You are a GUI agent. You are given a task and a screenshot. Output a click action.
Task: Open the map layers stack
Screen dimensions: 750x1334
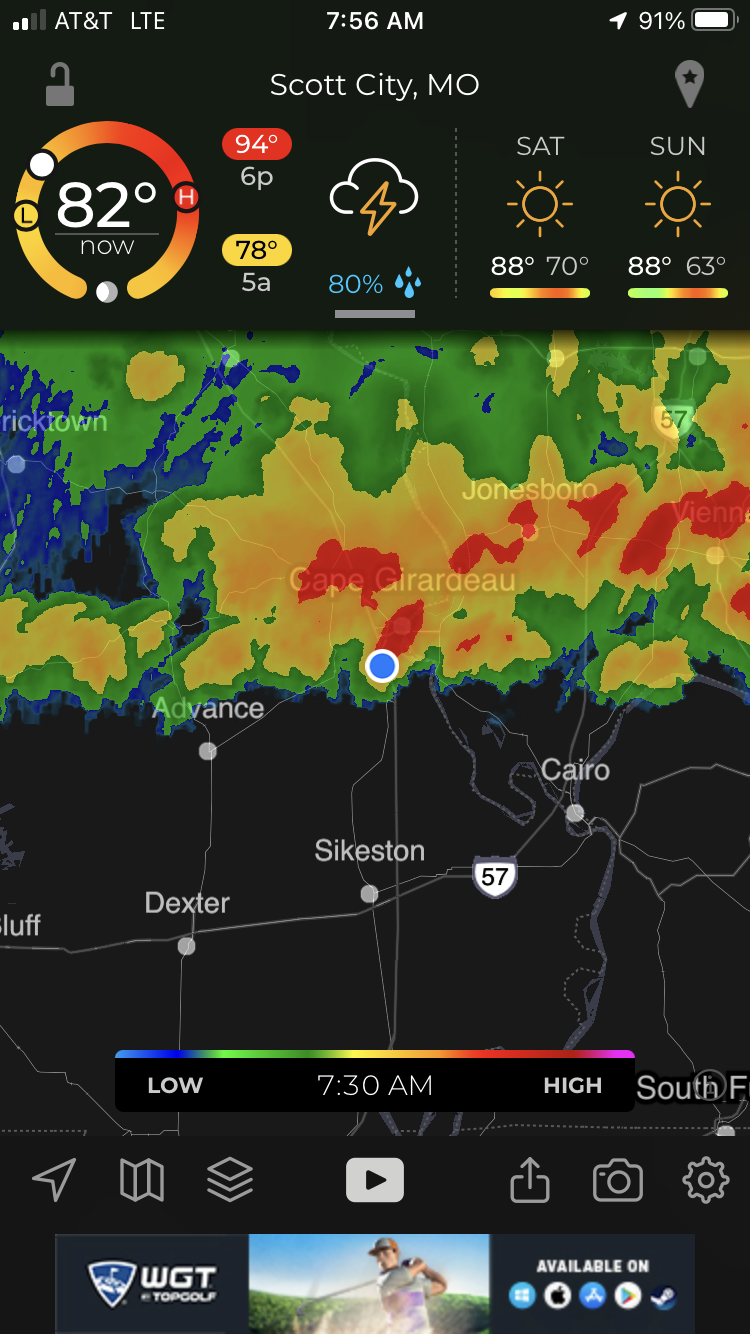tap(230, 1181)
